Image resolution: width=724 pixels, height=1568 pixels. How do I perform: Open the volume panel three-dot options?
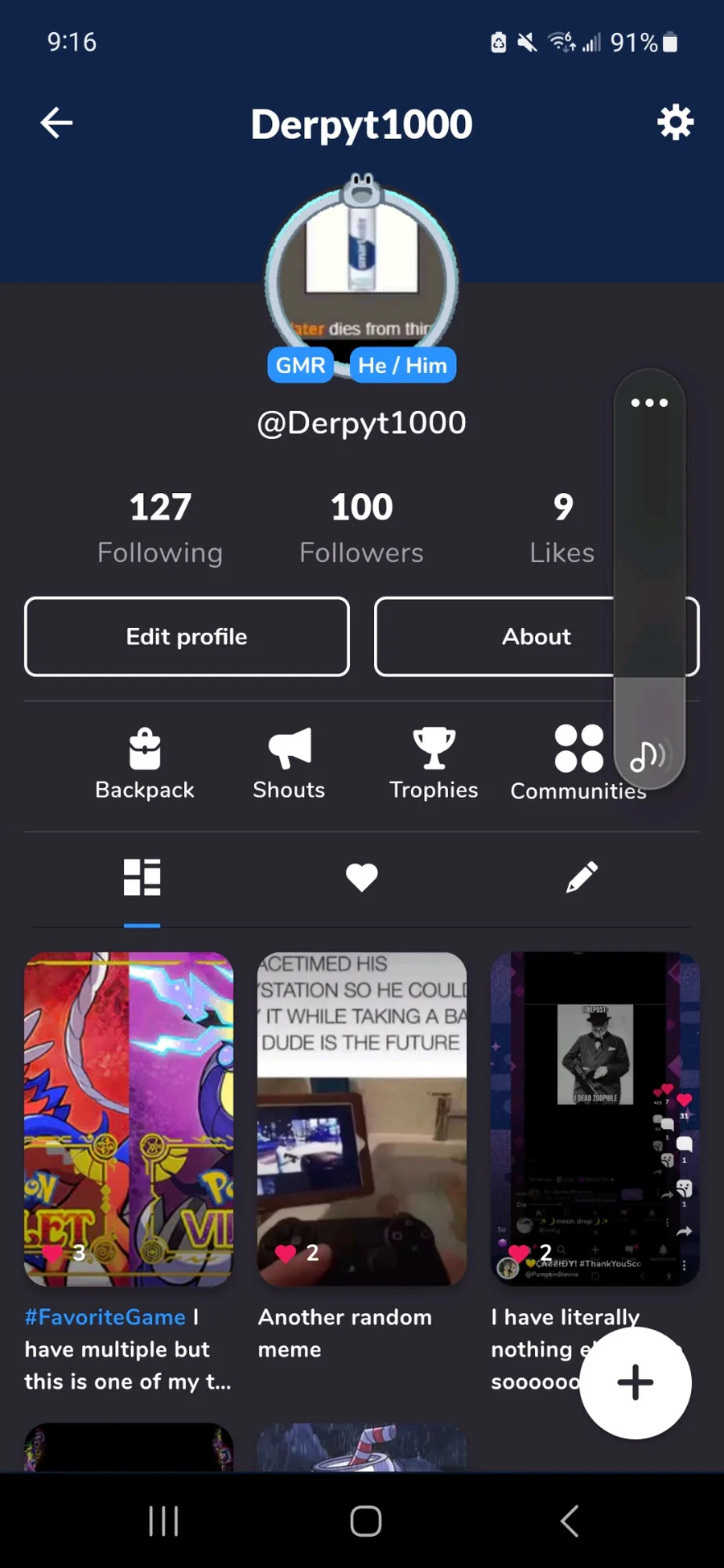pyautogui.click(x=649, y=403)
